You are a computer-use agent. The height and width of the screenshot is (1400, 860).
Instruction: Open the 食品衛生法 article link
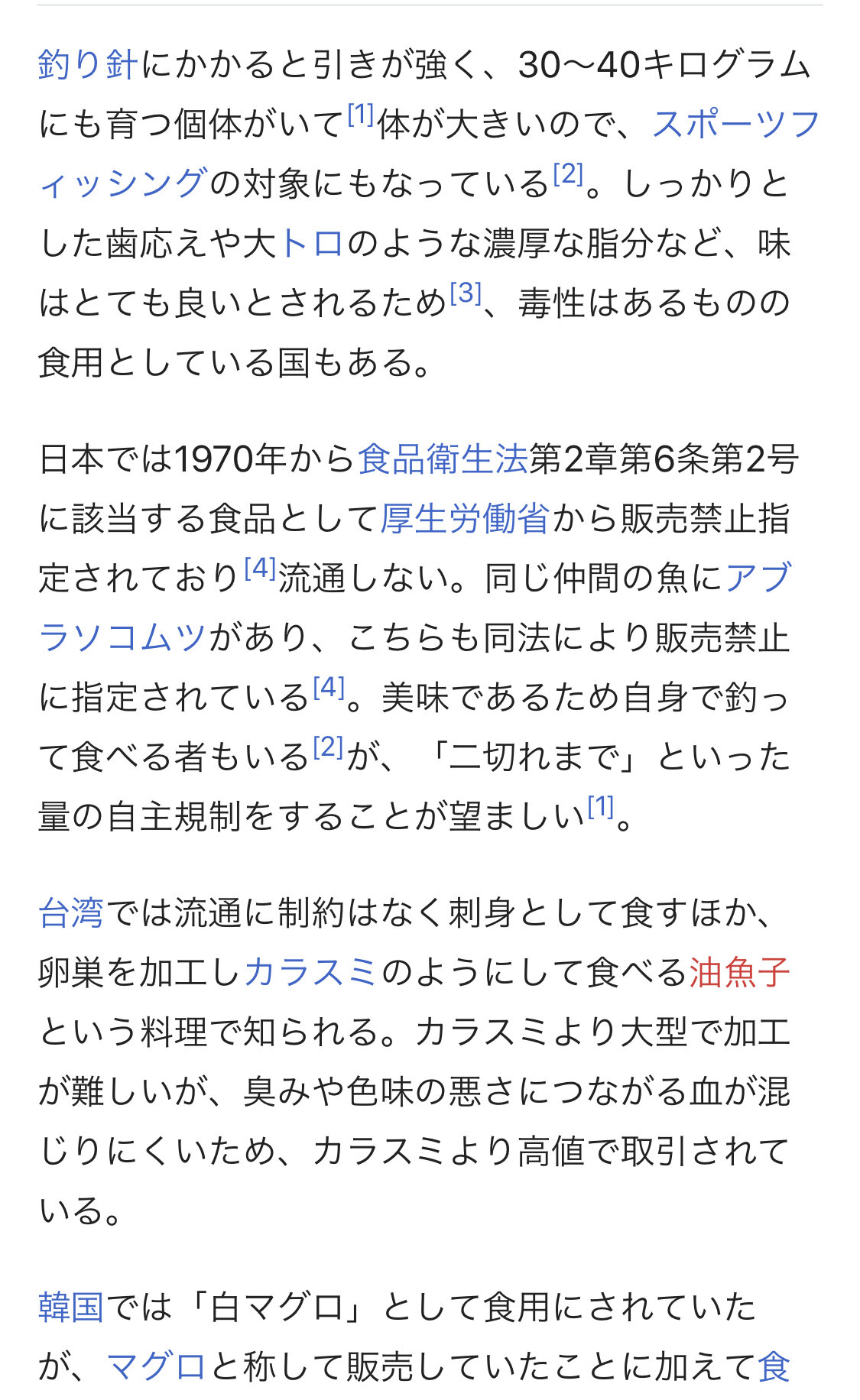(x=443, y=459)
